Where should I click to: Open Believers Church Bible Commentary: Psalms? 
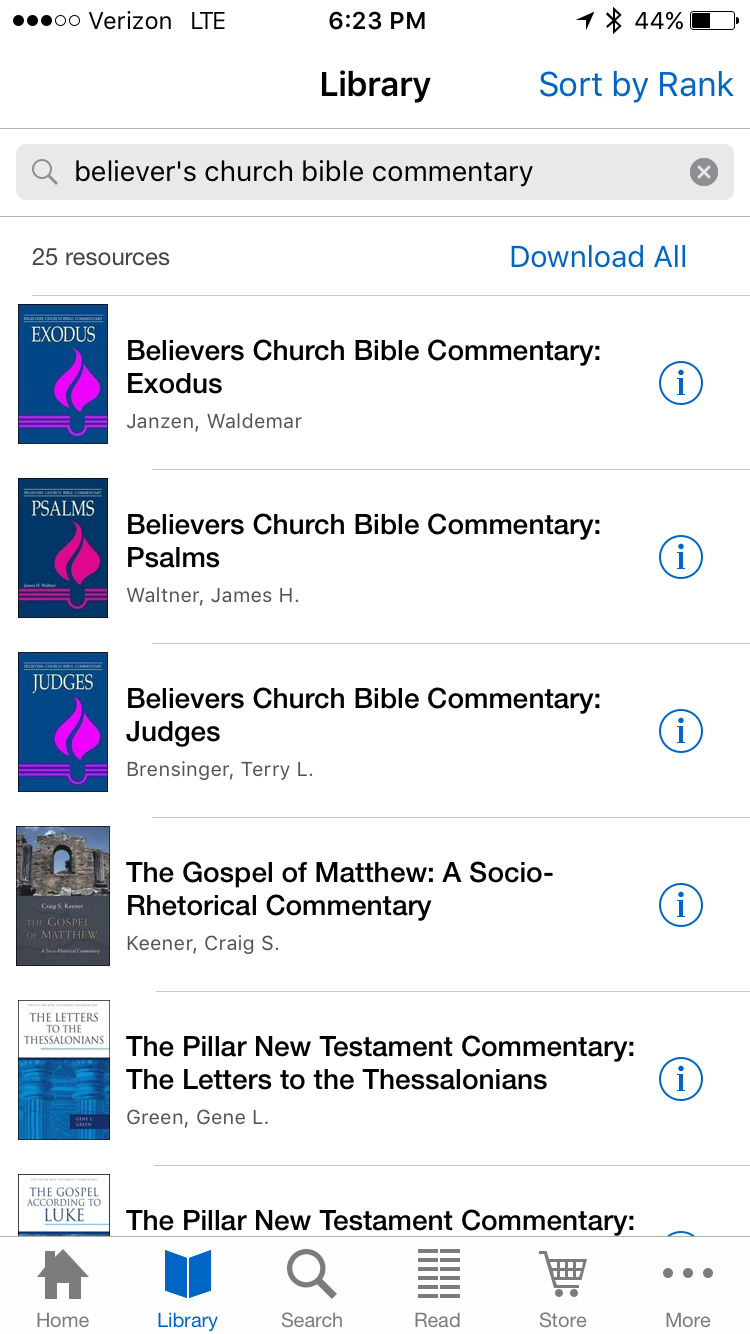click(363, 541)
